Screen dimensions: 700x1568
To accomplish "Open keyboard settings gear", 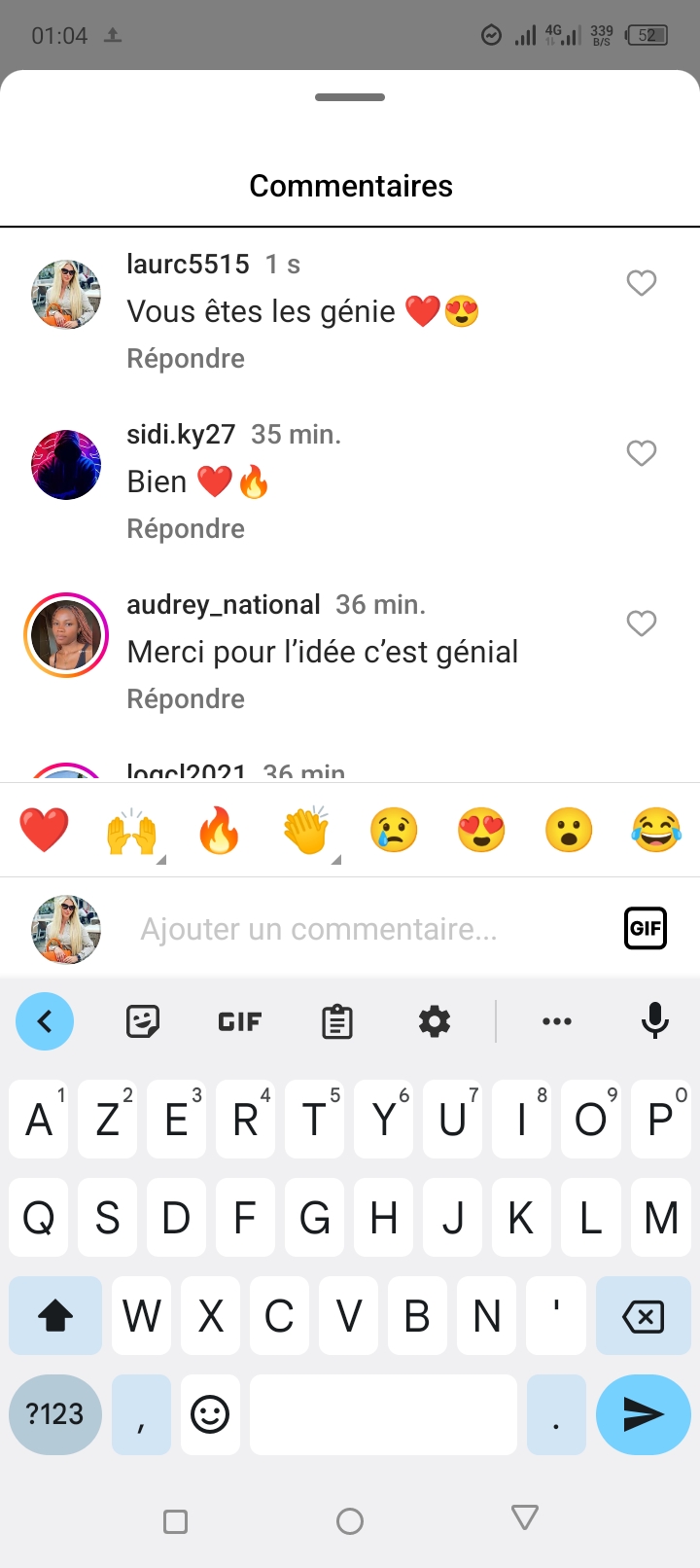I will pos(435,1021).
